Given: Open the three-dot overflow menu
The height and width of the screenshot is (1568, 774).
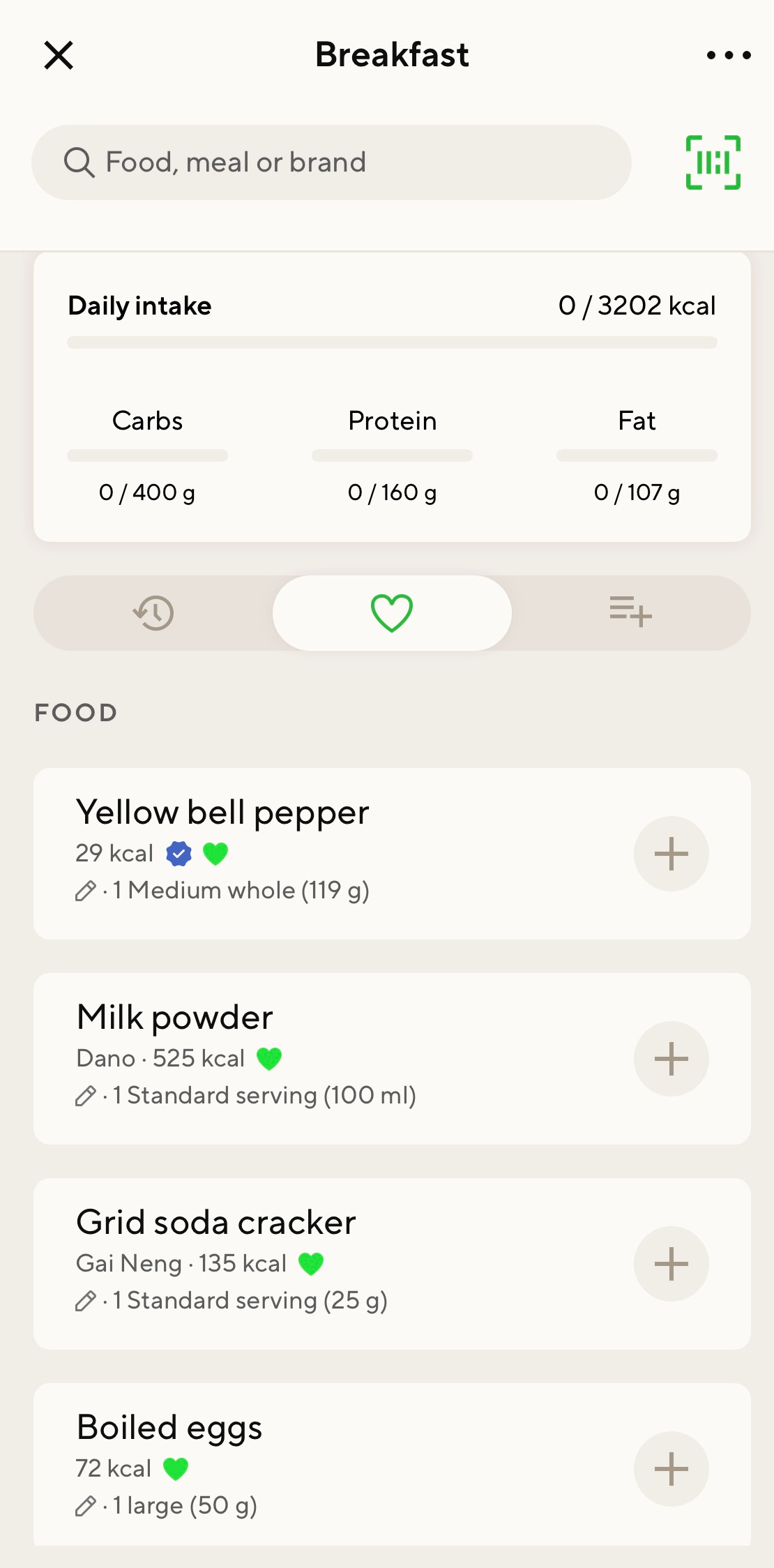Looking at the screenshot, I should coord(728,55).
